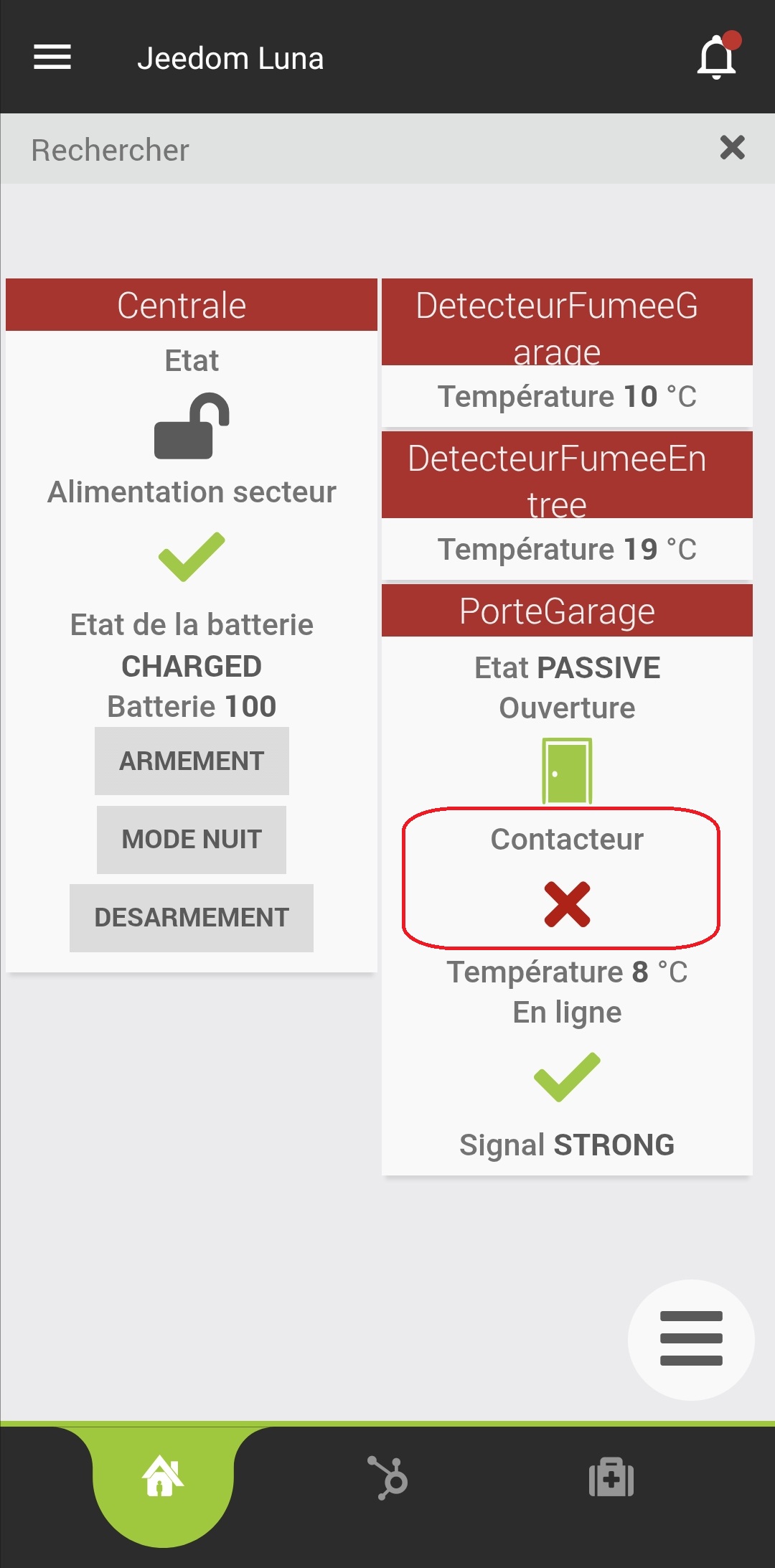This screenshot has width=775, height=1568.
Task: Open the floating menu button
Action: [x=690, y=1339]
